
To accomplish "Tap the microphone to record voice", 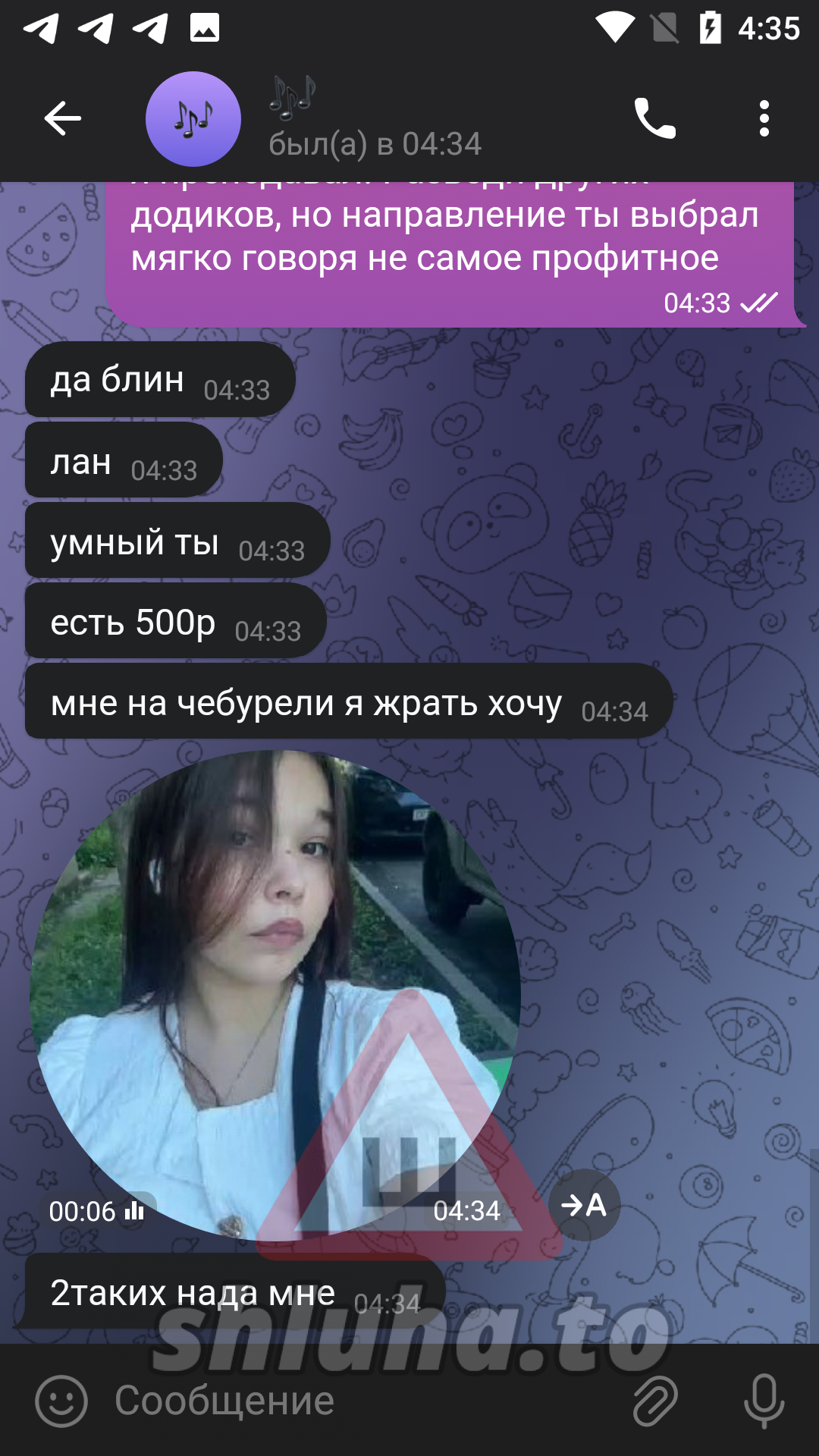I will pos(764,1401).
